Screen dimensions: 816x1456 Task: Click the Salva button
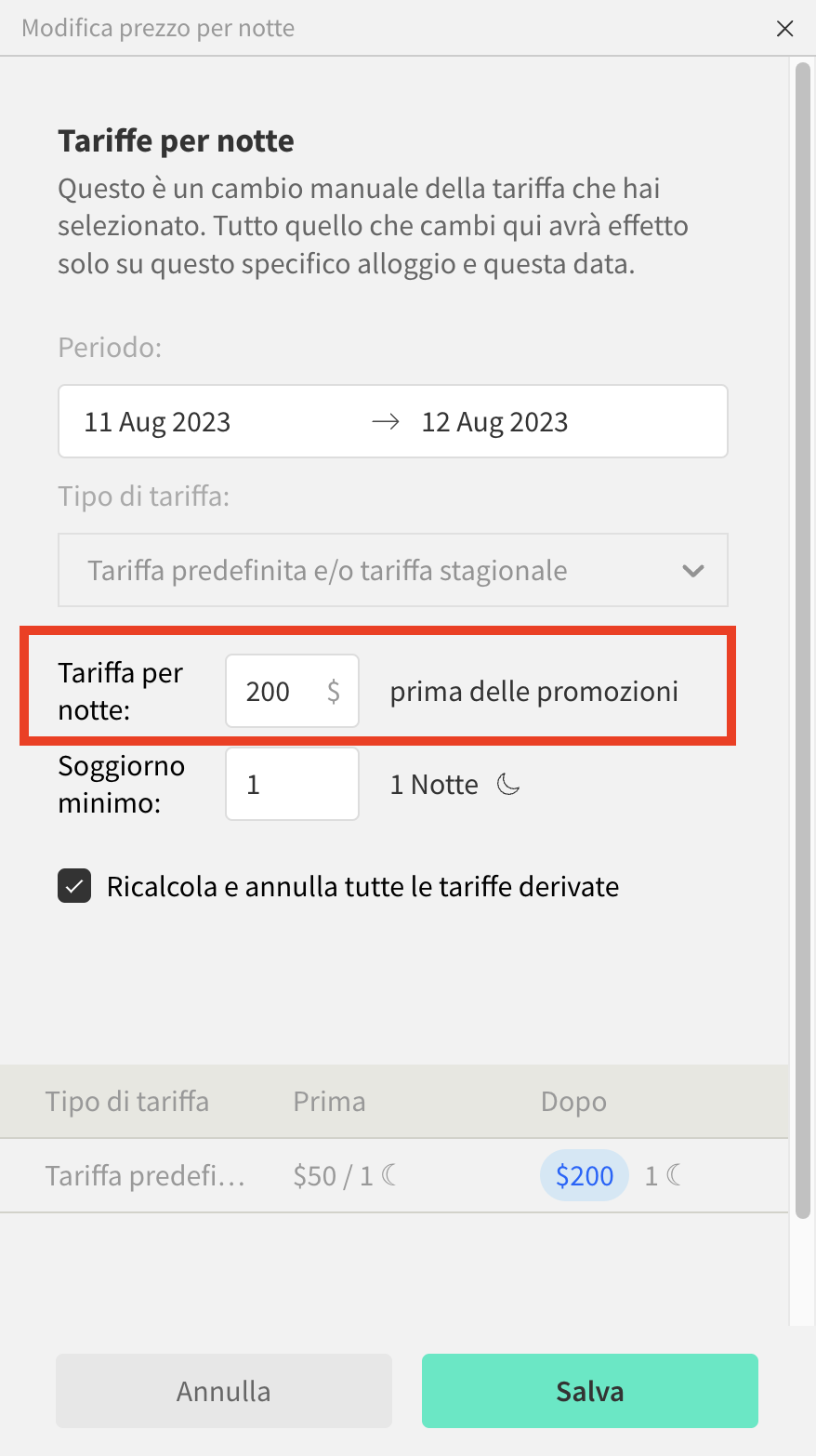coord(589,1390)
